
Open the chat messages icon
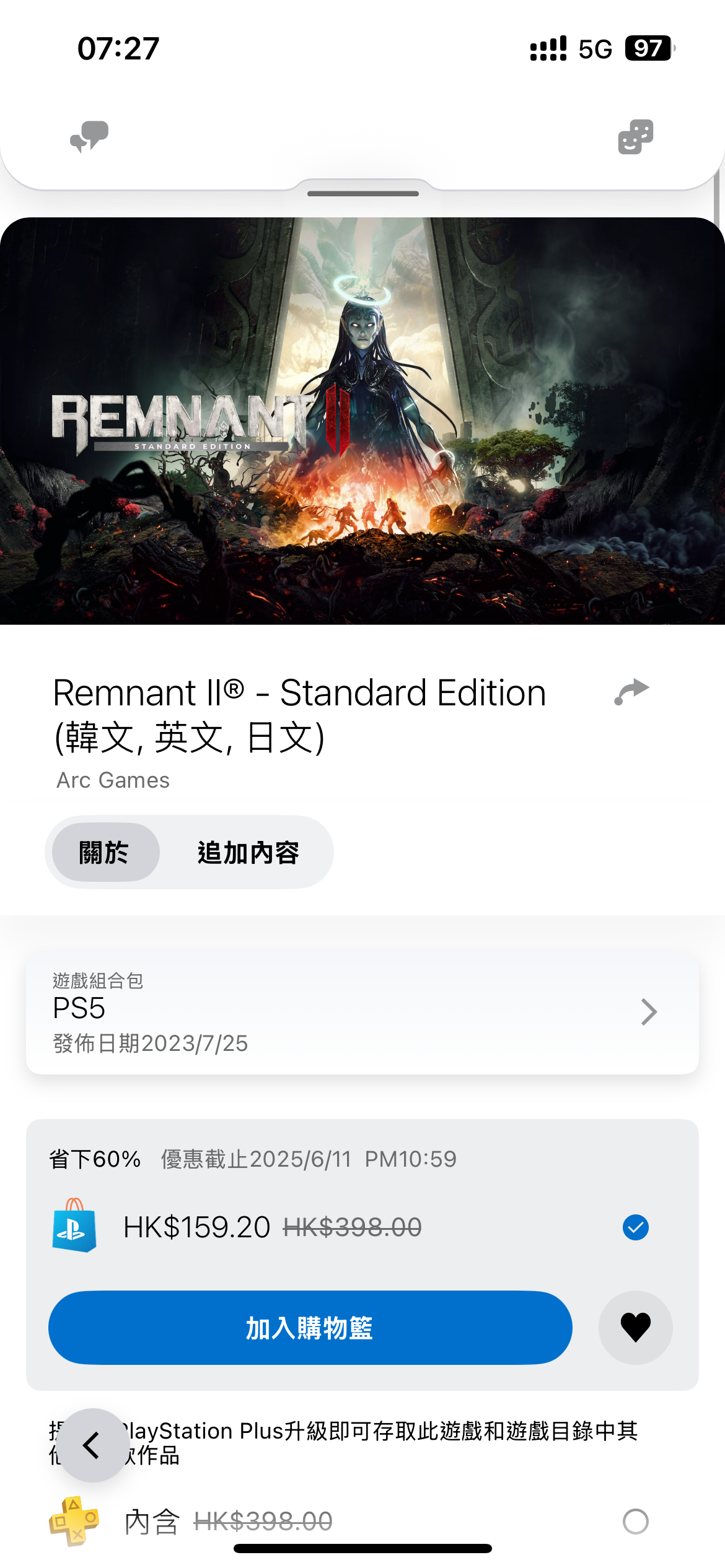click(89, 137)
